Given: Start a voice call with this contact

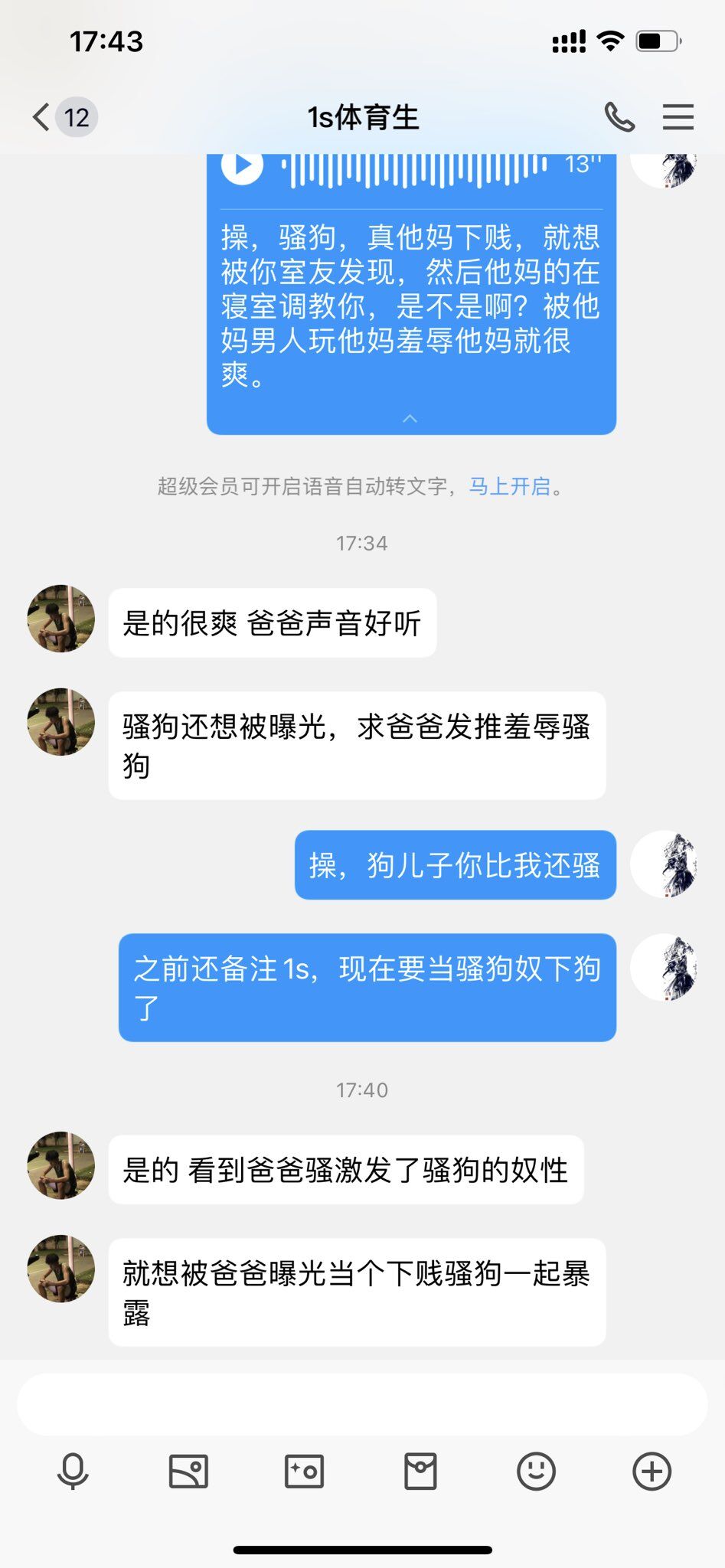Looking at the screenshot, I should (619, 117).
